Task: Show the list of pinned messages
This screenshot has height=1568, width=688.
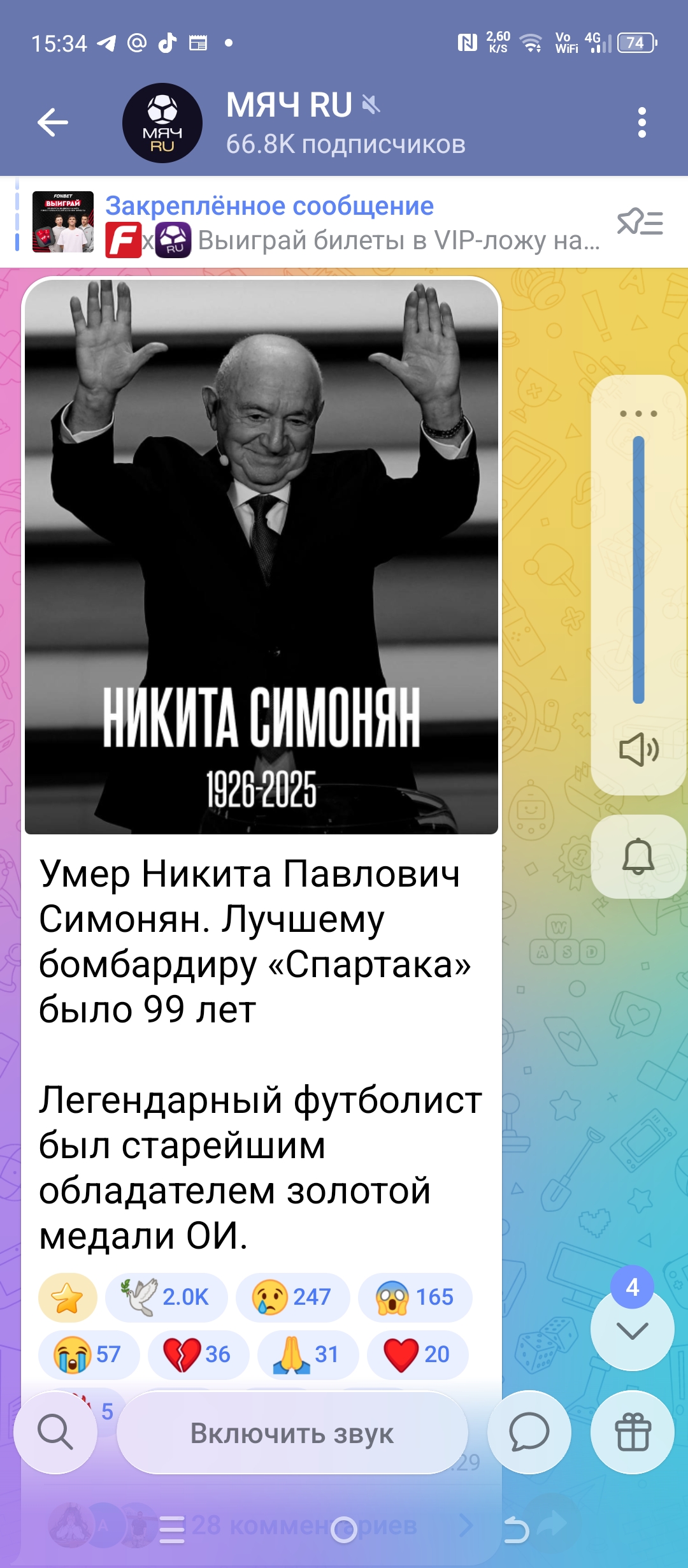Action: (x=640, y=223)
